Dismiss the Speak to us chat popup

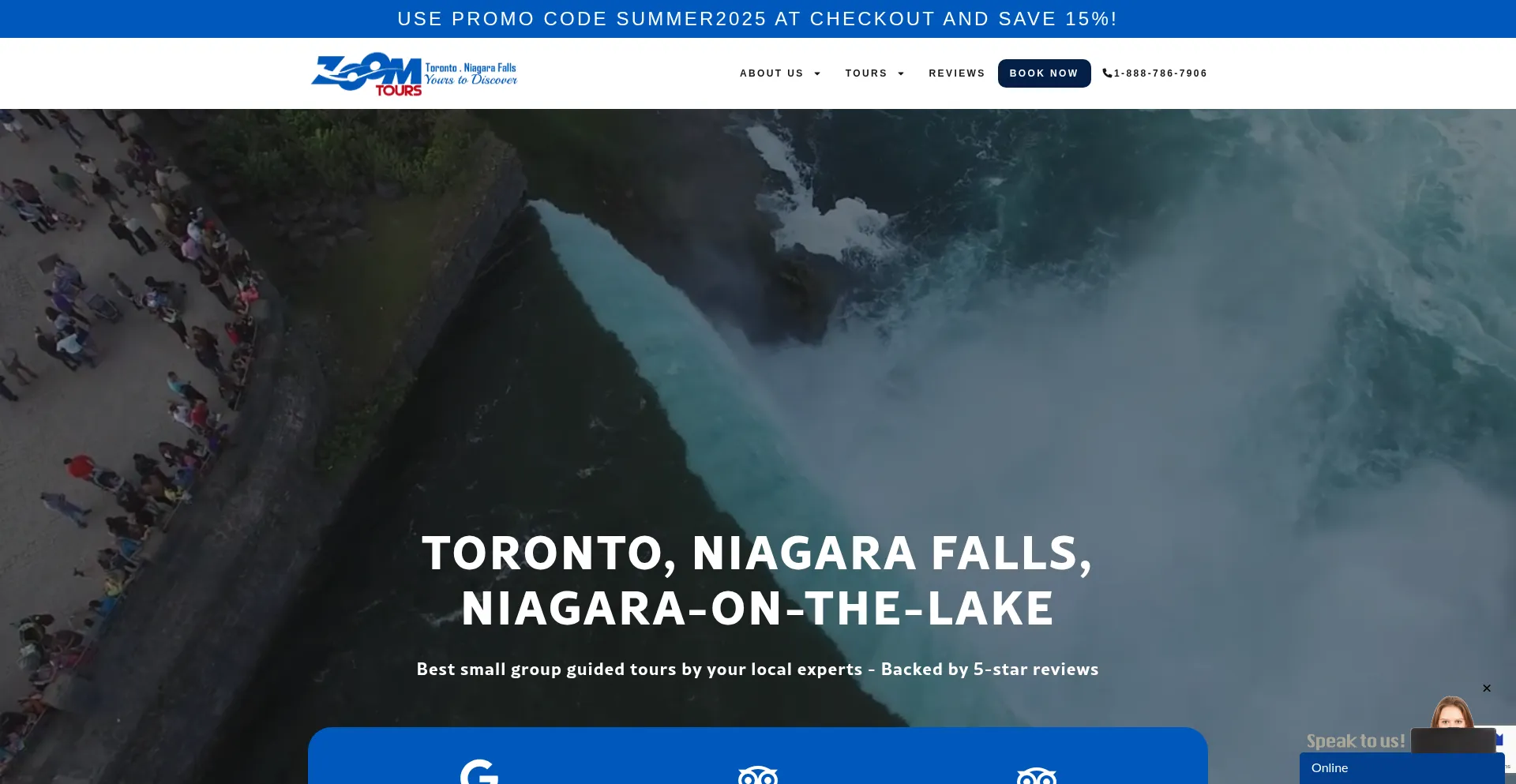(x=1486, y=688)
